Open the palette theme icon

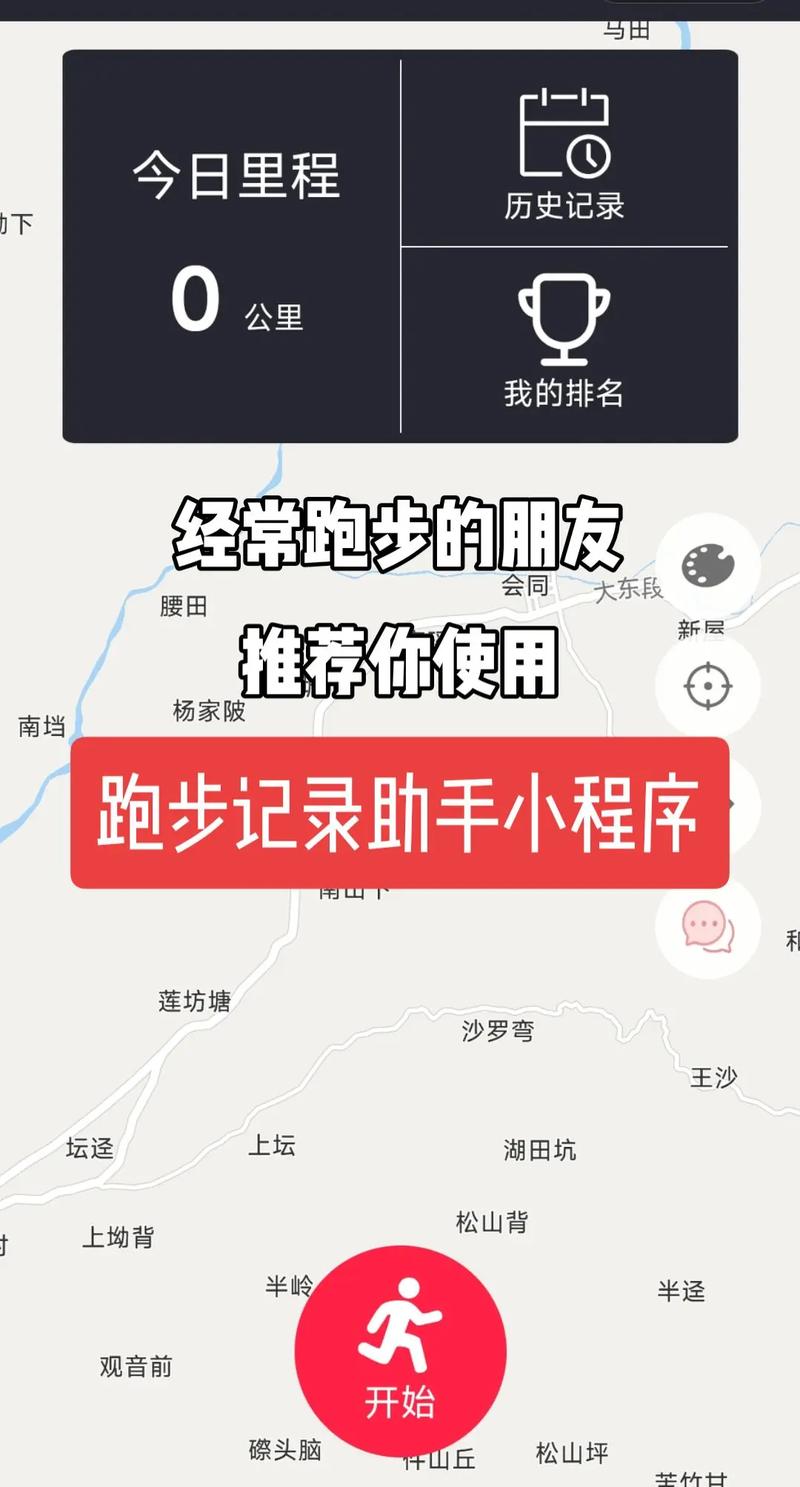click(x=707, y=567)
